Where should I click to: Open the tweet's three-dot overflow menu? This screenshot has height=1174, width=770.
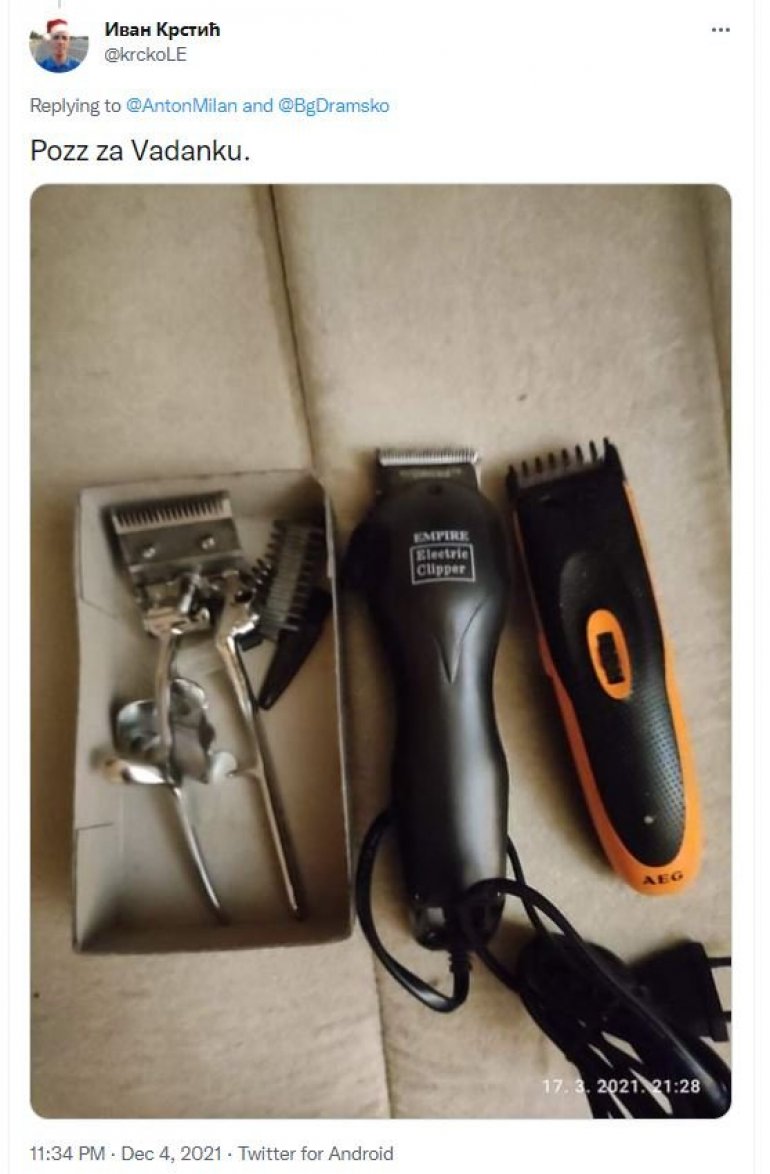720,30
